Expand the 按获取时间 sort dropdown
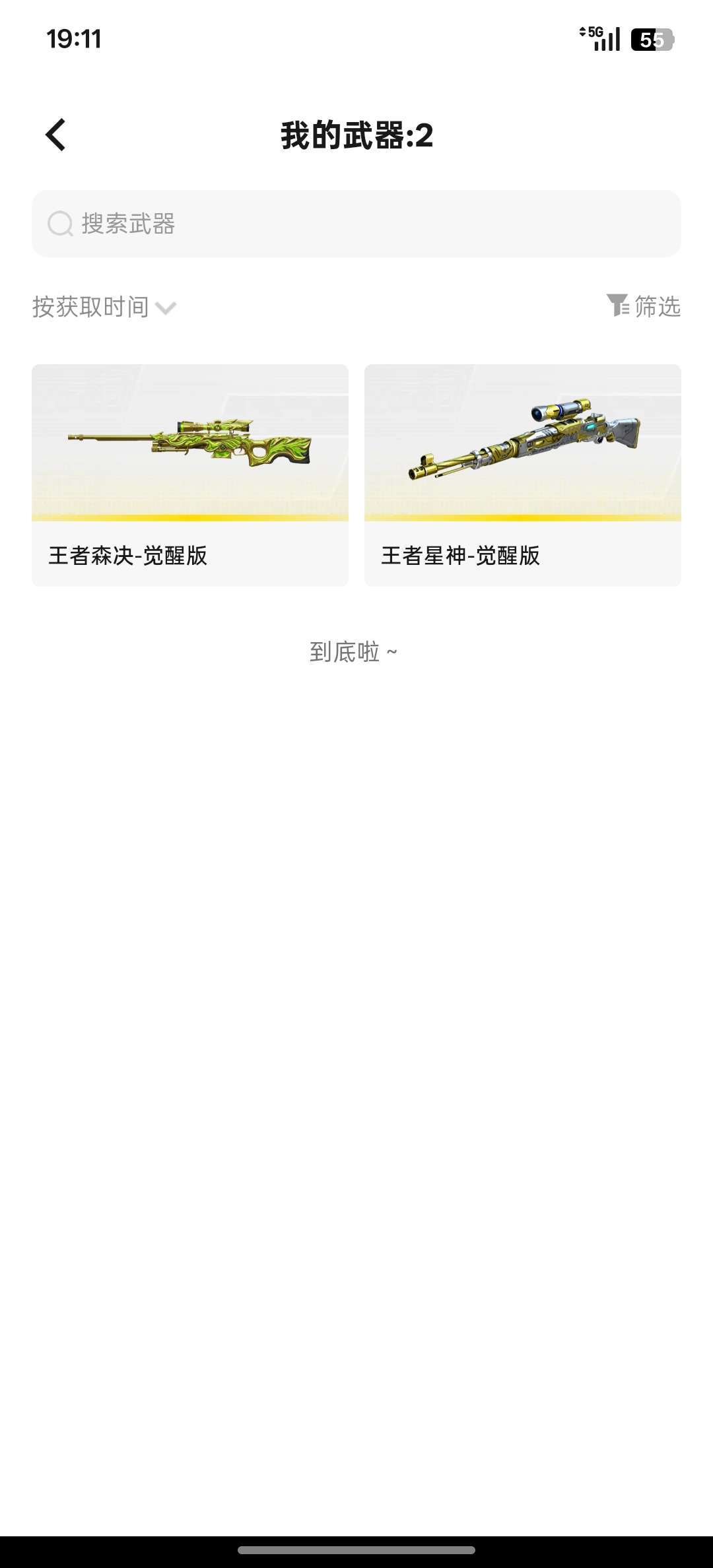 [x=104, y=307]
